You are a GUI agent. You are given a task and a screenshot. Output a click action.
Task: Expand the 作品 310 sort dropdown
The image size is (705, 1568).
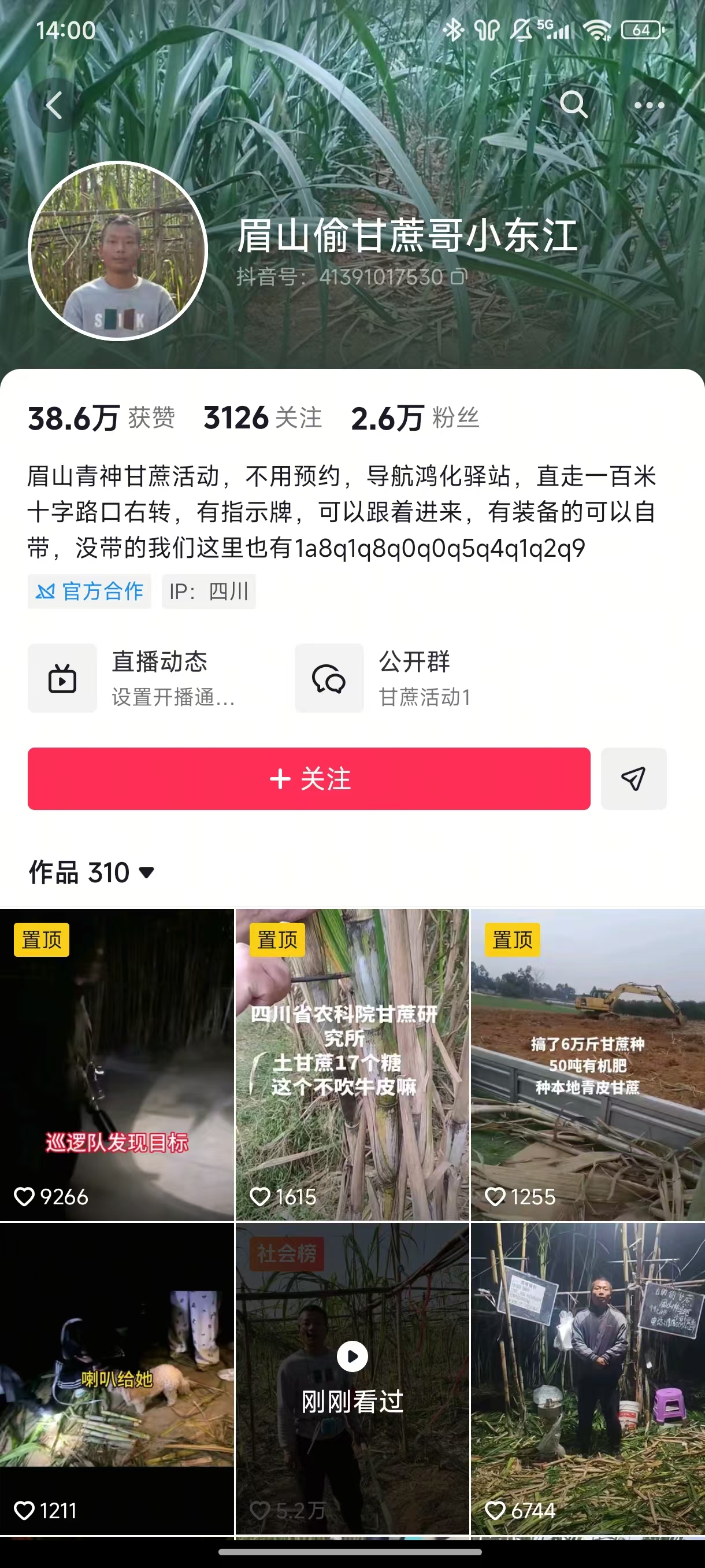tap(91, 872)
